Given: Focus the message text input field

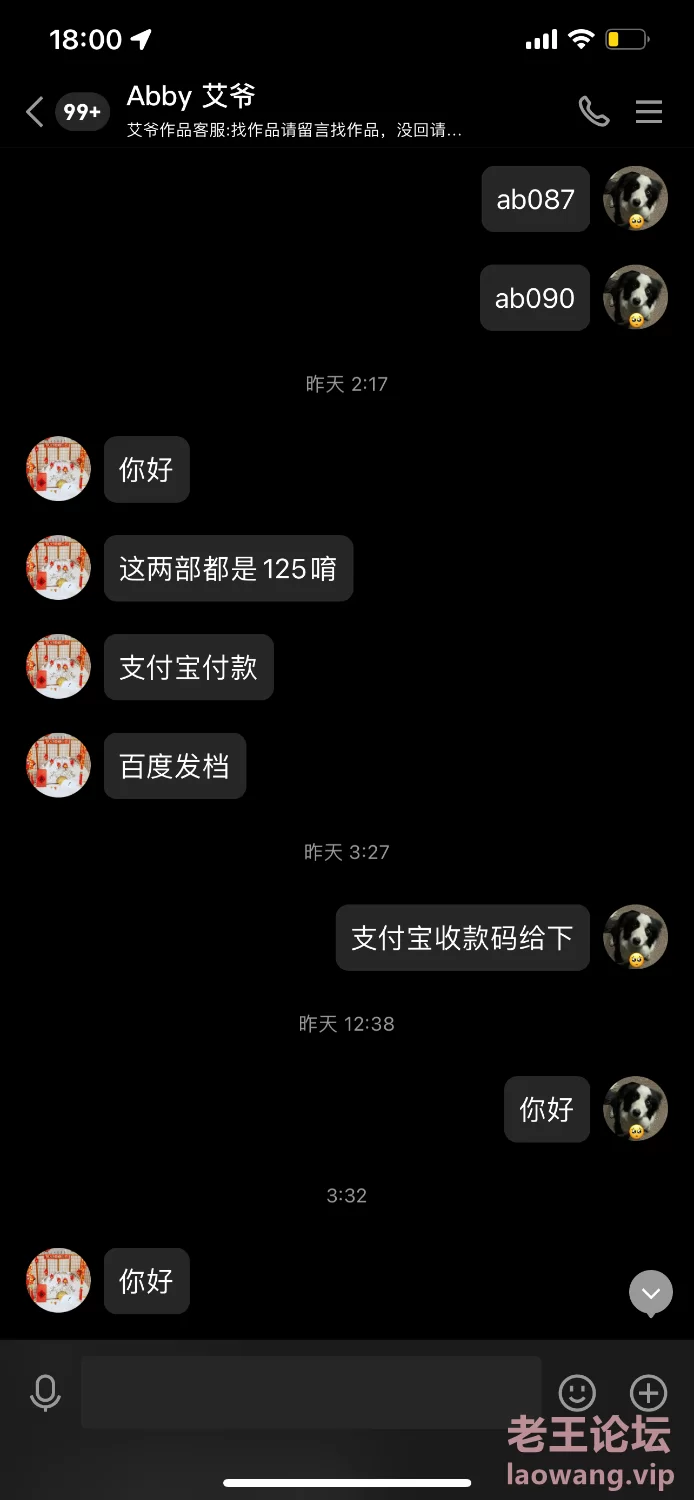Looking at the screenshot, I should [310, 1392].
